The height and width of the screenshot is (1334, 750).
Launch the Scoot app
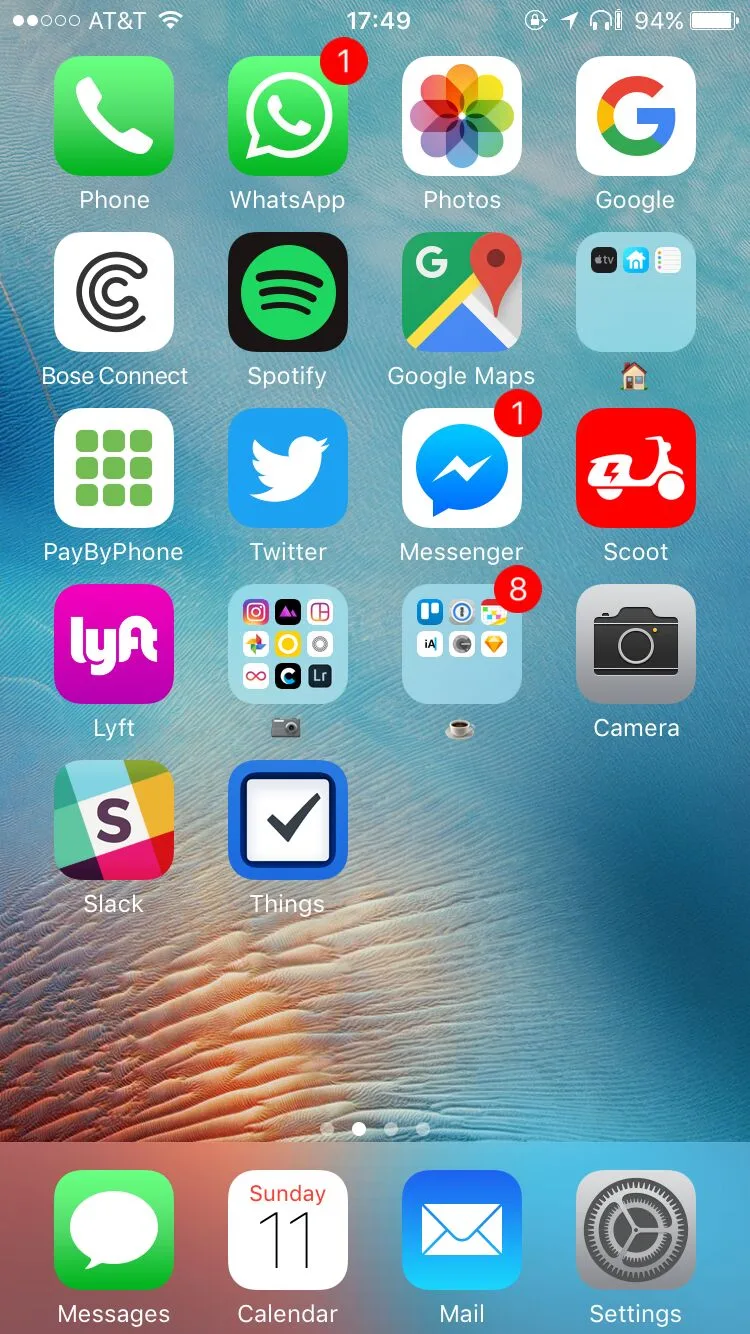tap(636, 468)
